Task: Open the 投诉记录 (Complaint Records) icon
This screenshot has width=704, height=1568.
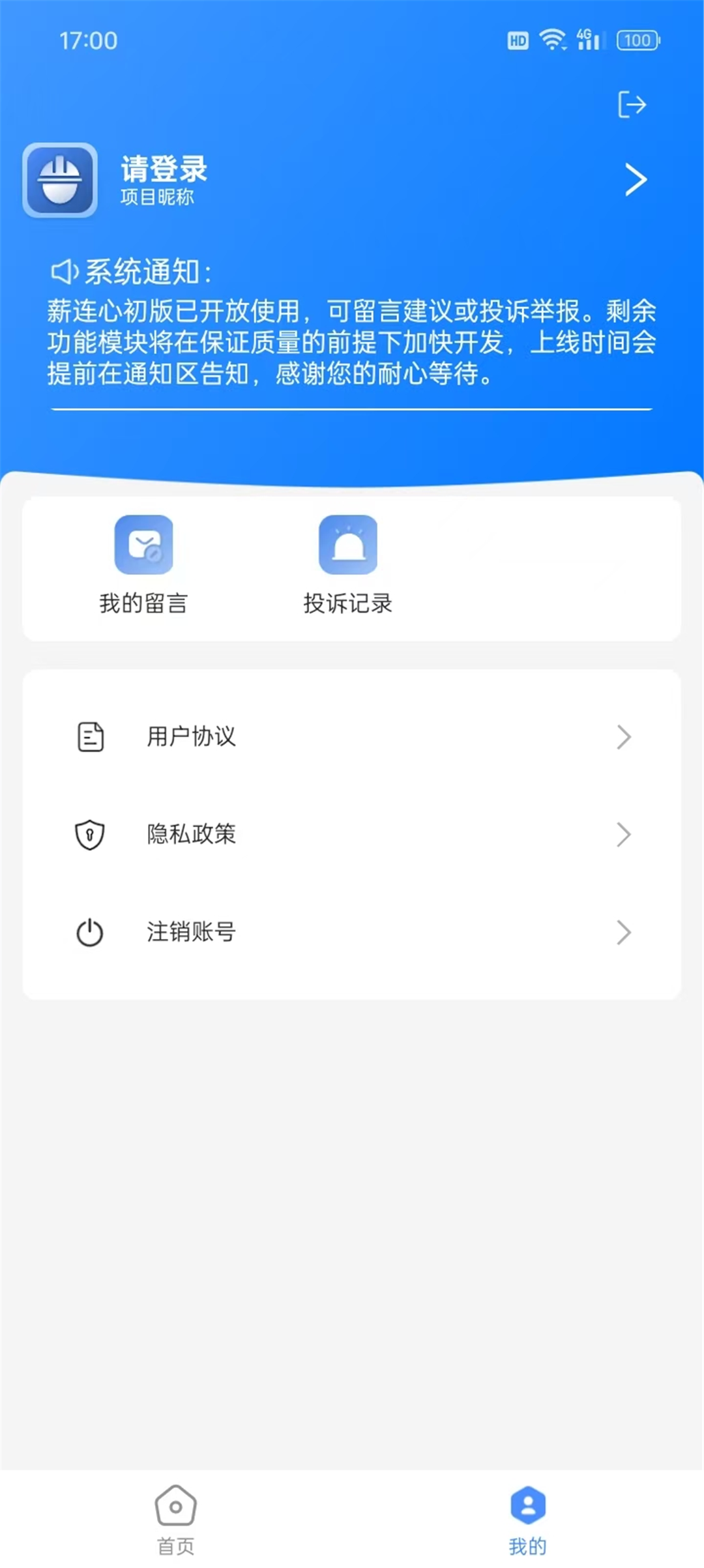Action: pos(347,545)
